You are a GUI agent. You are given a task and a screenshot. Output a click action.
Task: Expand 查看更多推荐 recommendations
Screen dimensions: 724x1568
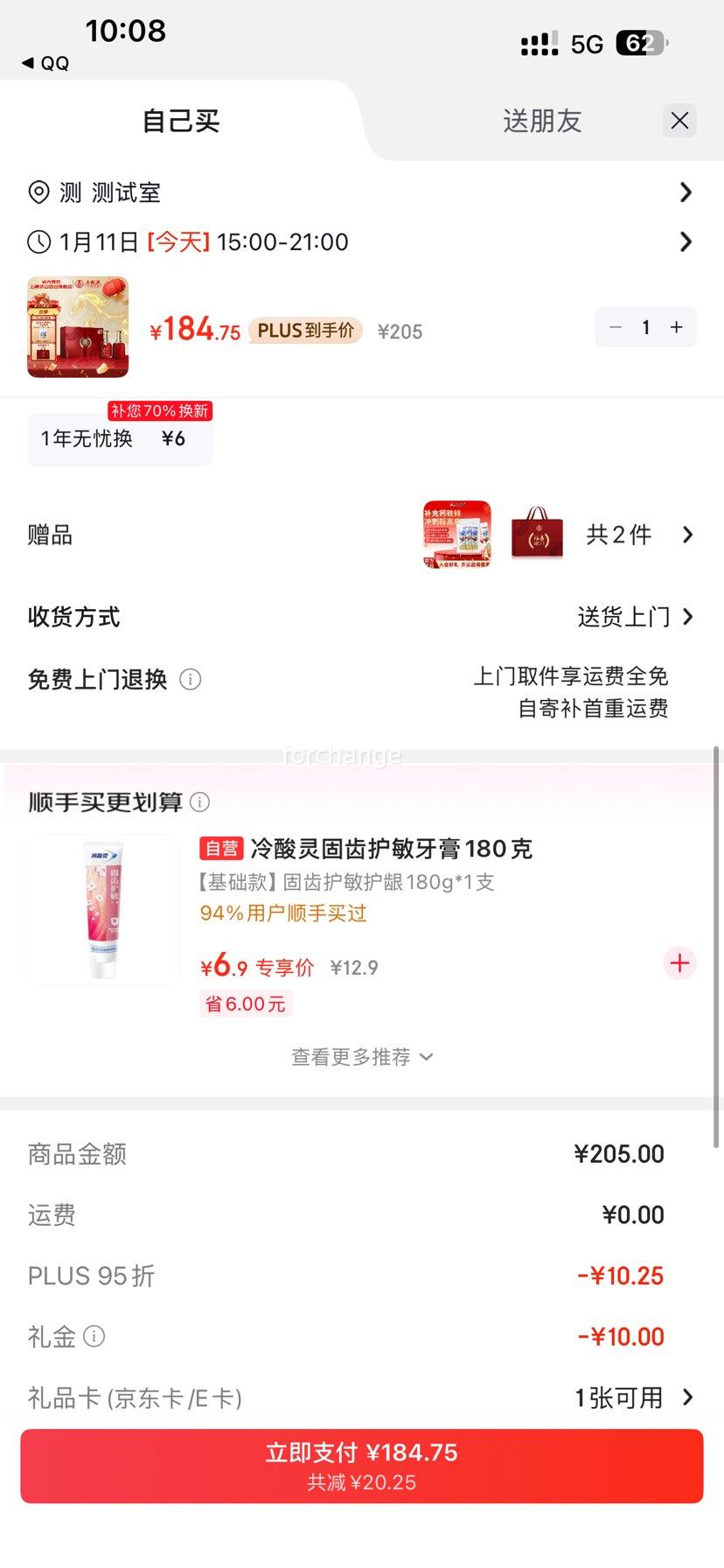point(362,1056)
